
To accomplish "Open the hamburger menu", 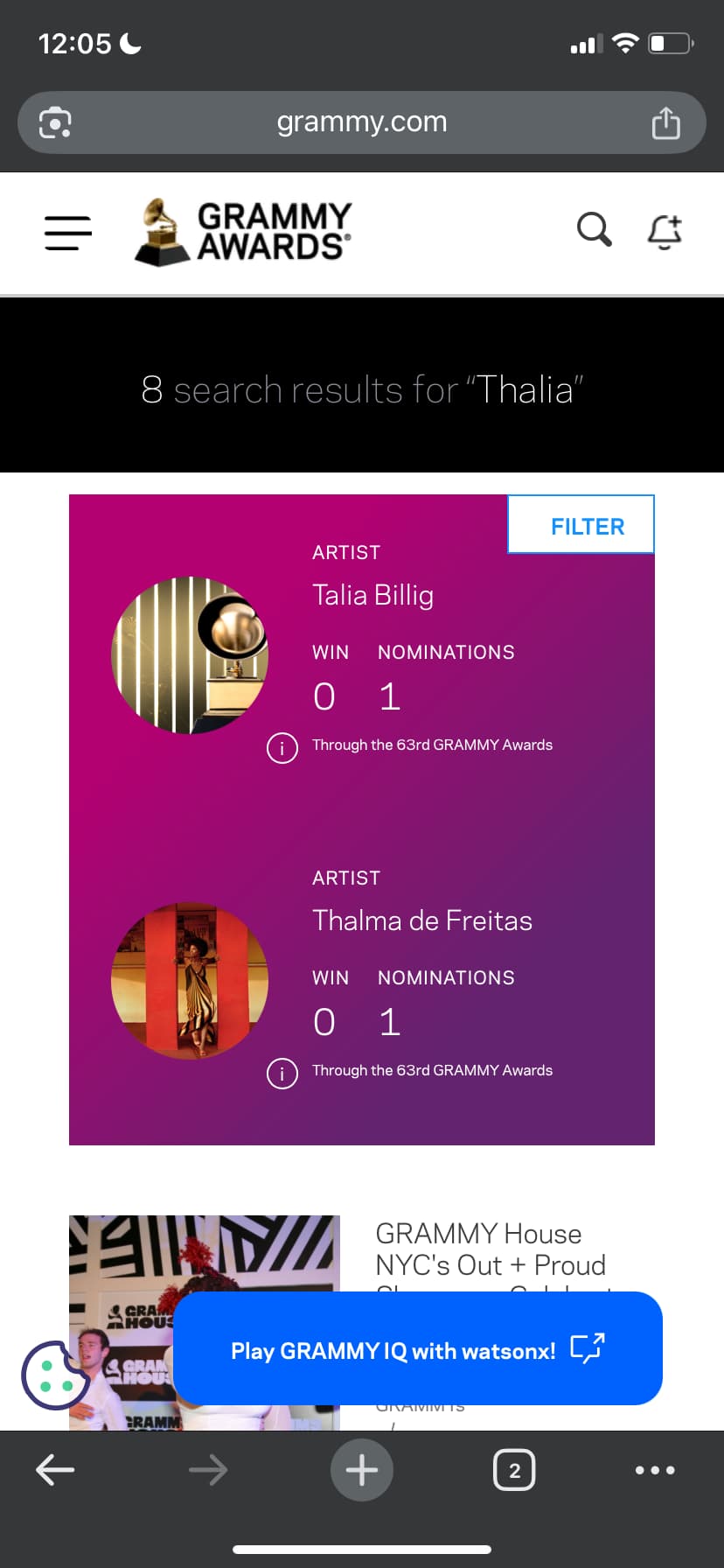I will pos(68,233).
